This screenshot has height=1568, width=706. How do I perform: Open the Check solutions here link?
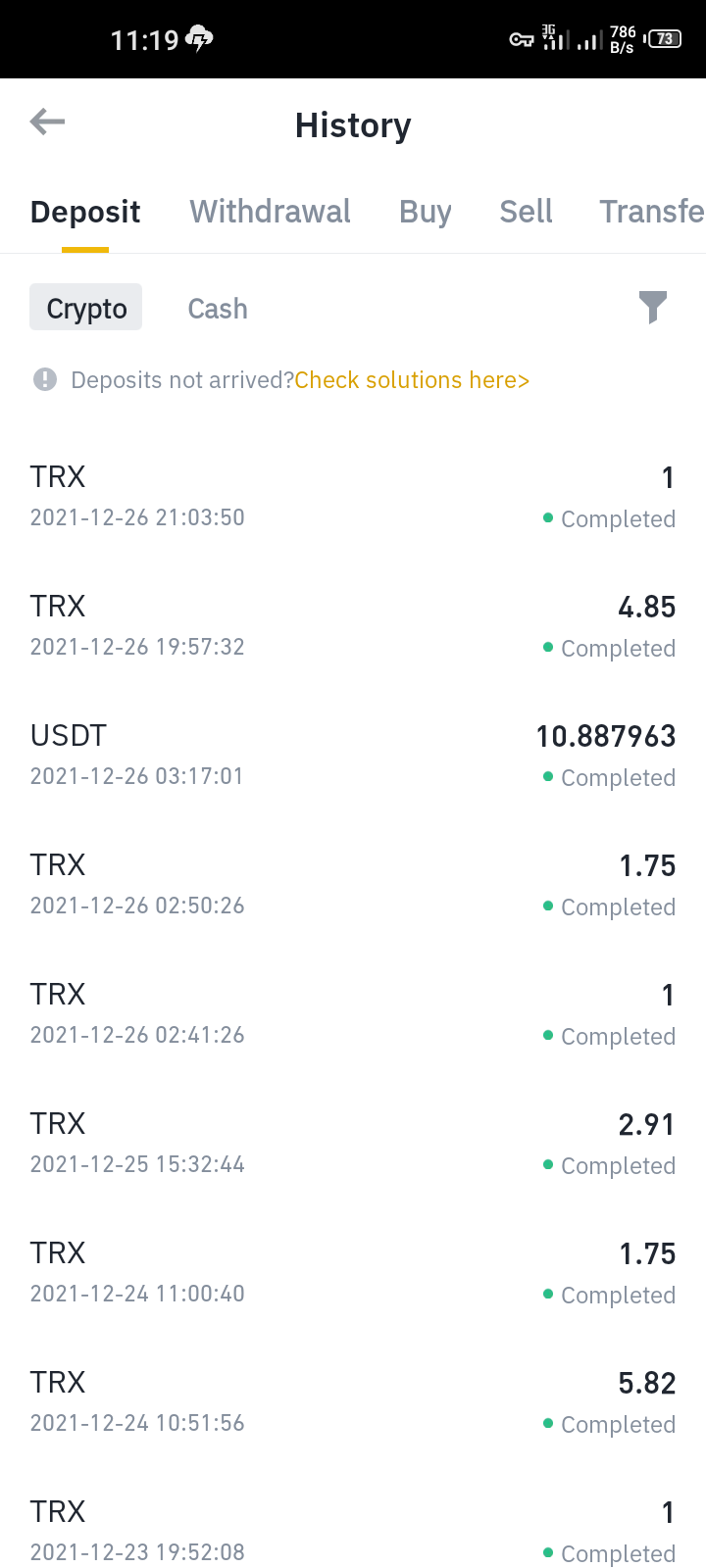412,380
